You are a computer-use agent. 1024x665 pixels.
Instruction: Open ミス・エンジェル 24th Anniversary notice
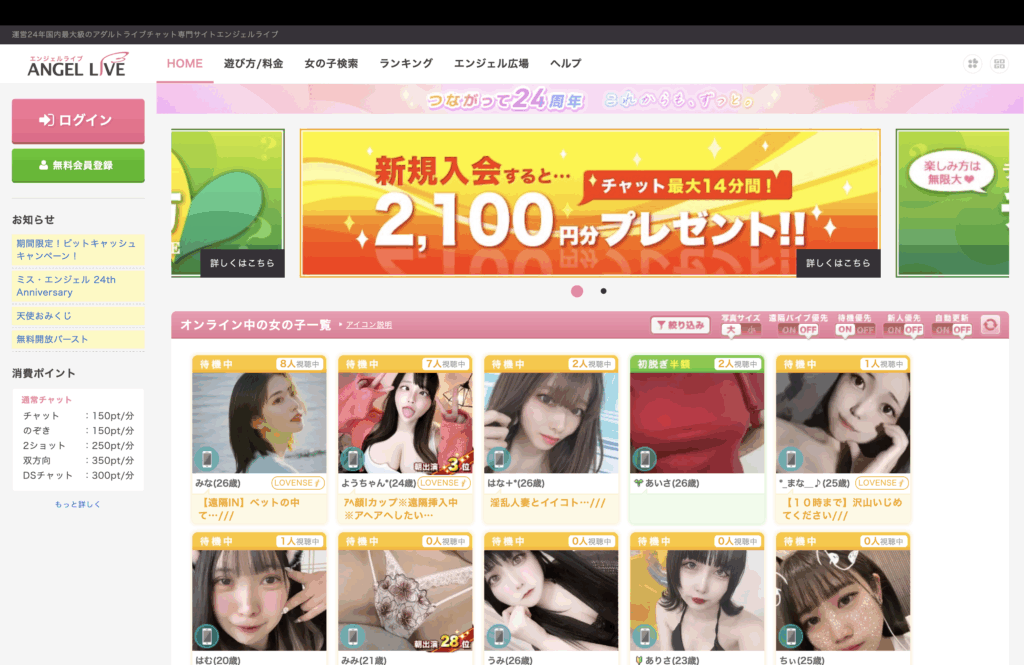click(66, 286)
